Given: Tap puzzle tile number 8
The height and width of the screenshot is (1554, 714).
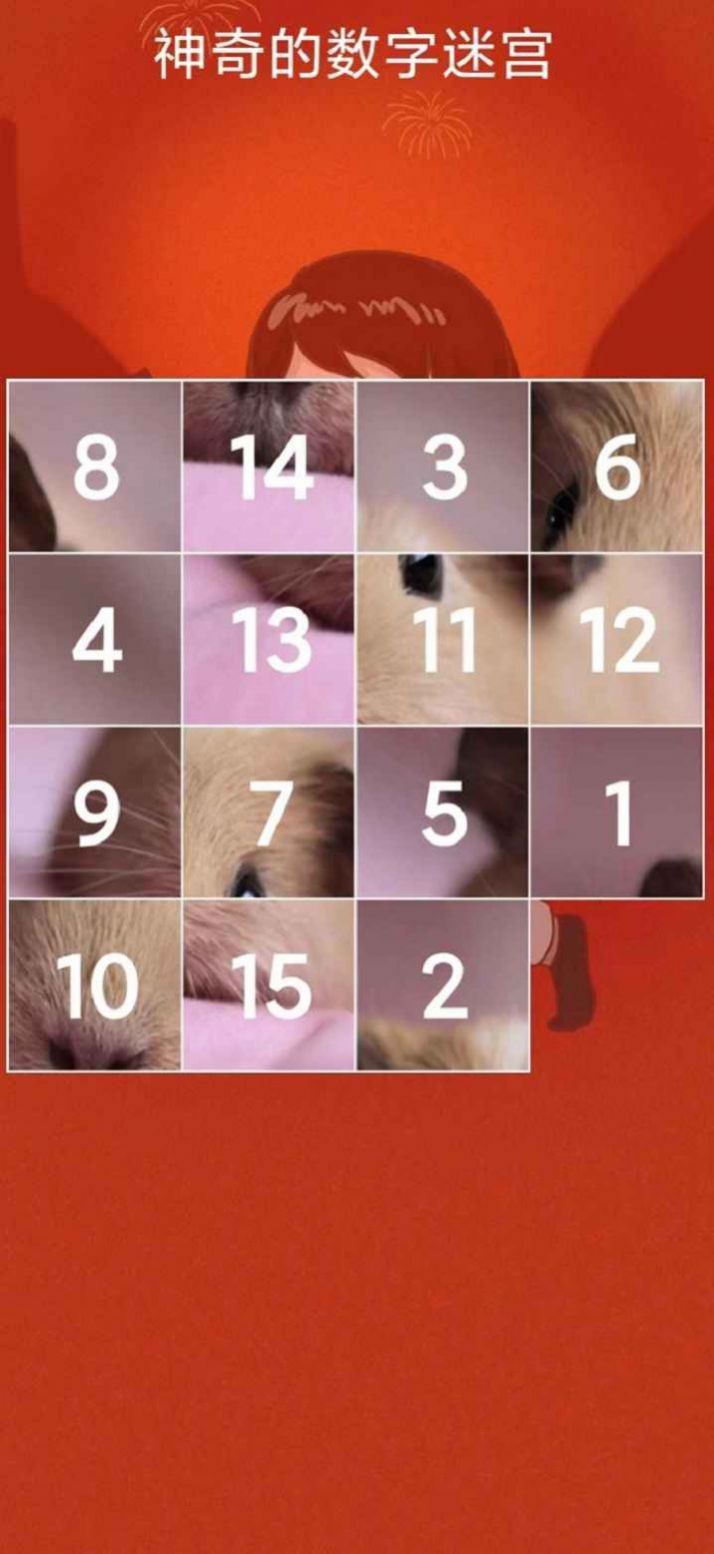Looking at the screenshot, I should pyautogui.click(x=95, y=466).
